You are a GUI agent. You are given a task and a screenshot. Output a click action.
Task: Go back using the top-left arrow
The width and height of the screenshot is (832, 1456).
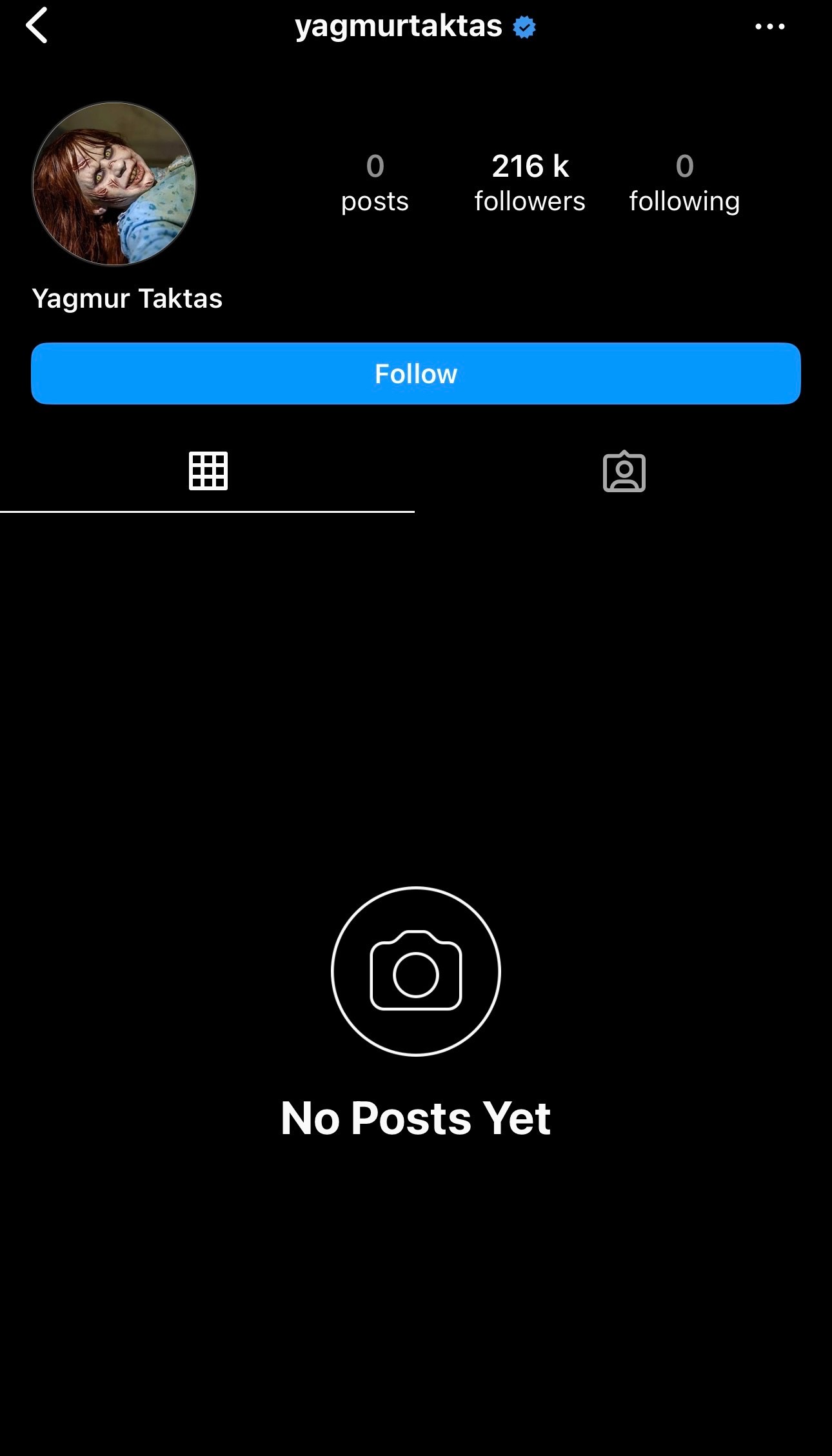pyautogui.click(x=37, y=26)
